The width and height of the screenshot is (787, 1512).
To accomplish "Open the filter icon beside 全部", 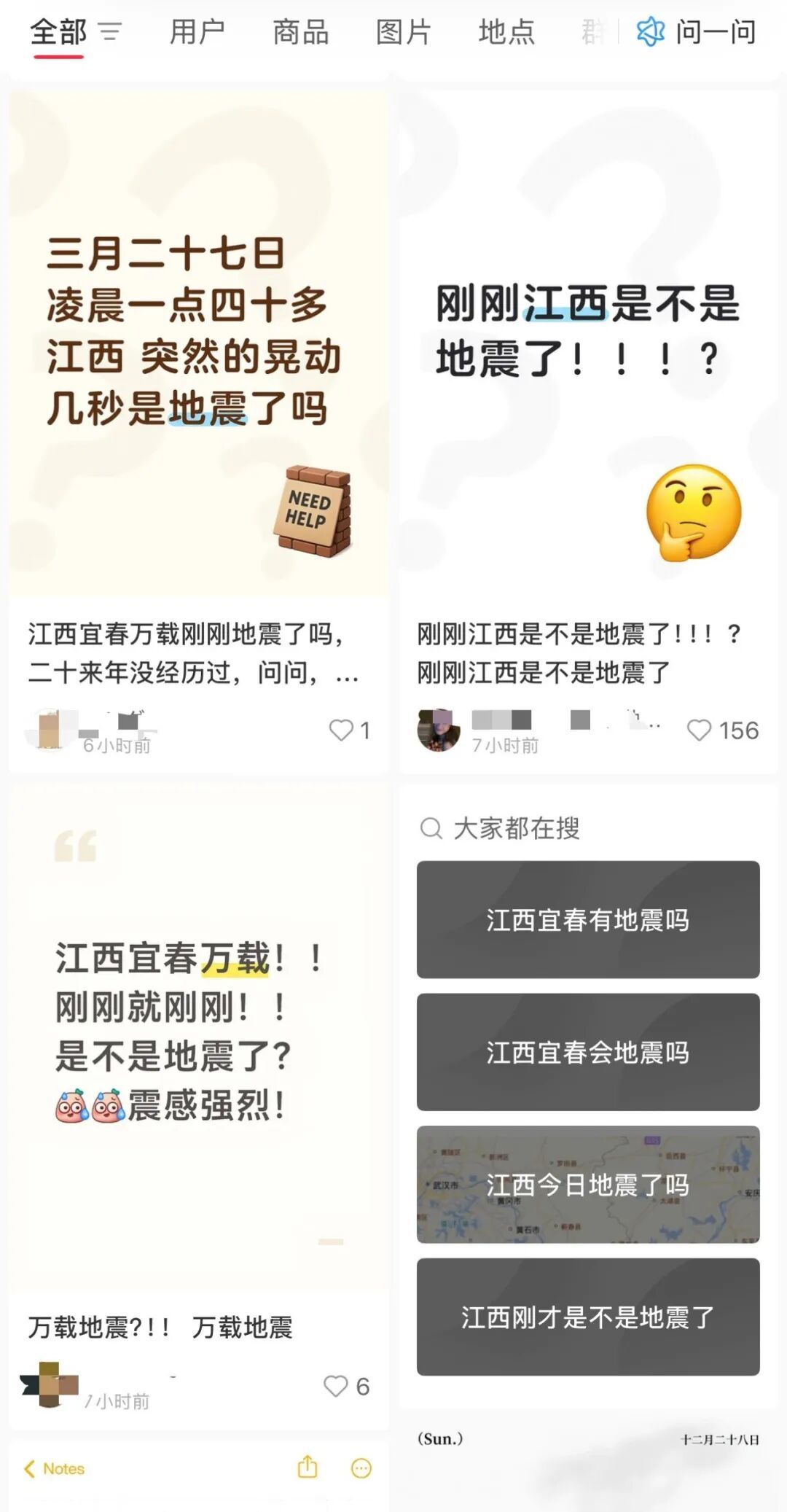I will [x=110, y=32].
